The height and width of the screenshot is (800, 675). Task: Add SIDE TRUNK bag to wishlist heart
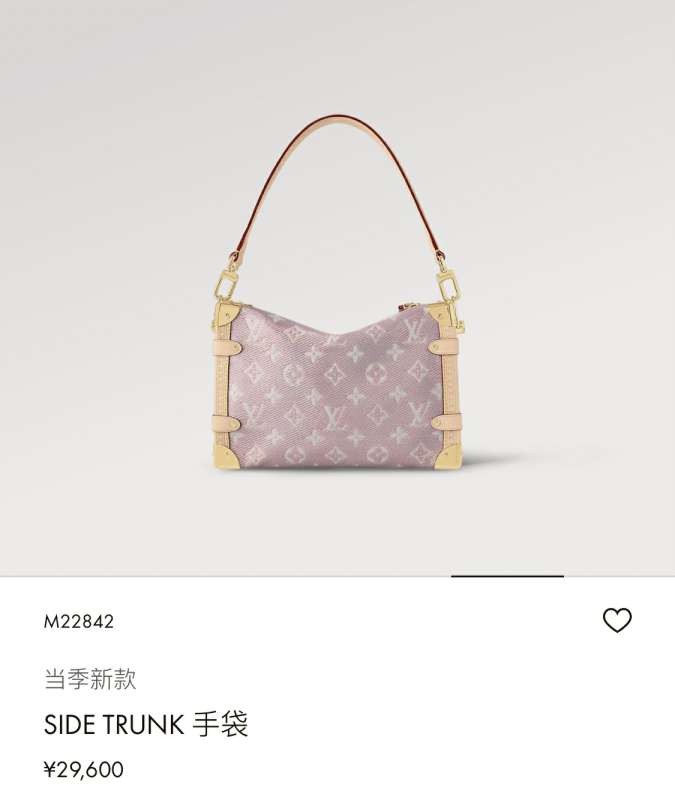pyautogui.click(x=617, y=621)
